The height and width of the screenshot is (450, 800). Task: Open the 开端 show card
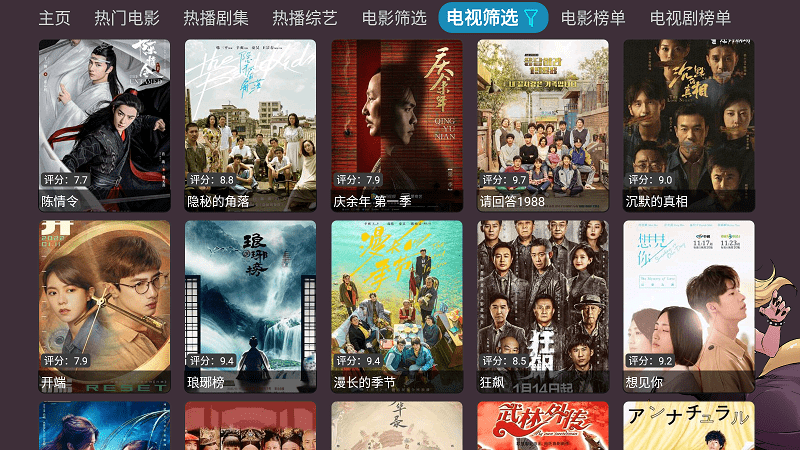tap(104, 306)
